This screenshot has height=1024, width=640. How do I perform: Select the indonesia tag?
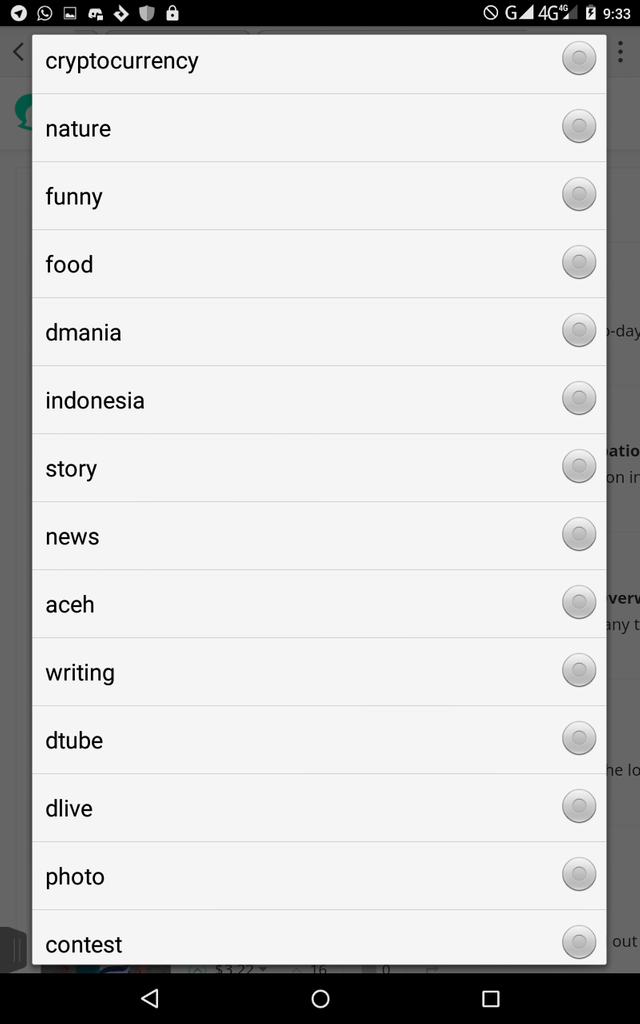click(578, 399)
